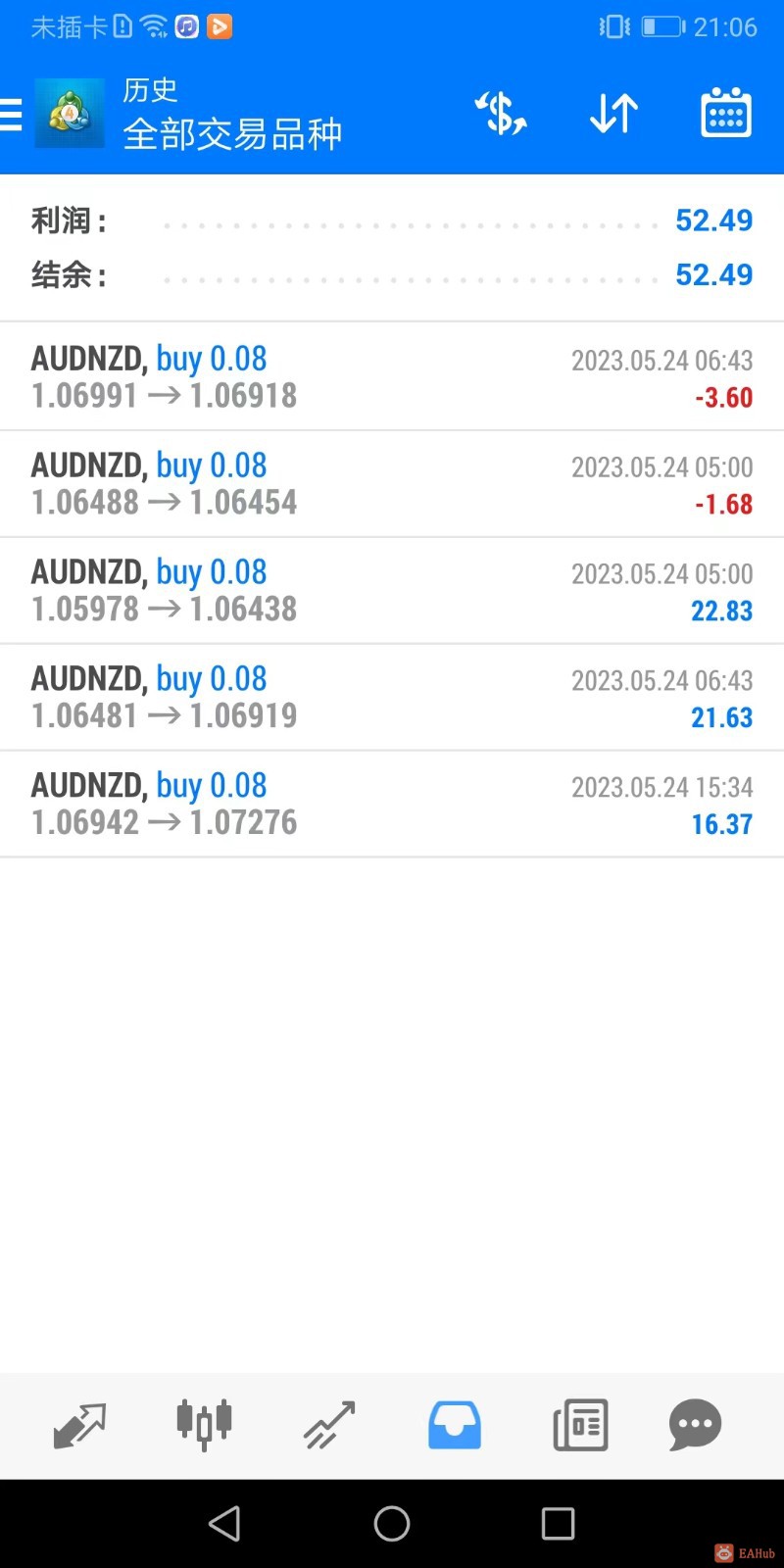Viewport: 784px width, 1568px height.
Task: Open the AUDNZD trade with -1.68 loss
Action: click(392, 484)
